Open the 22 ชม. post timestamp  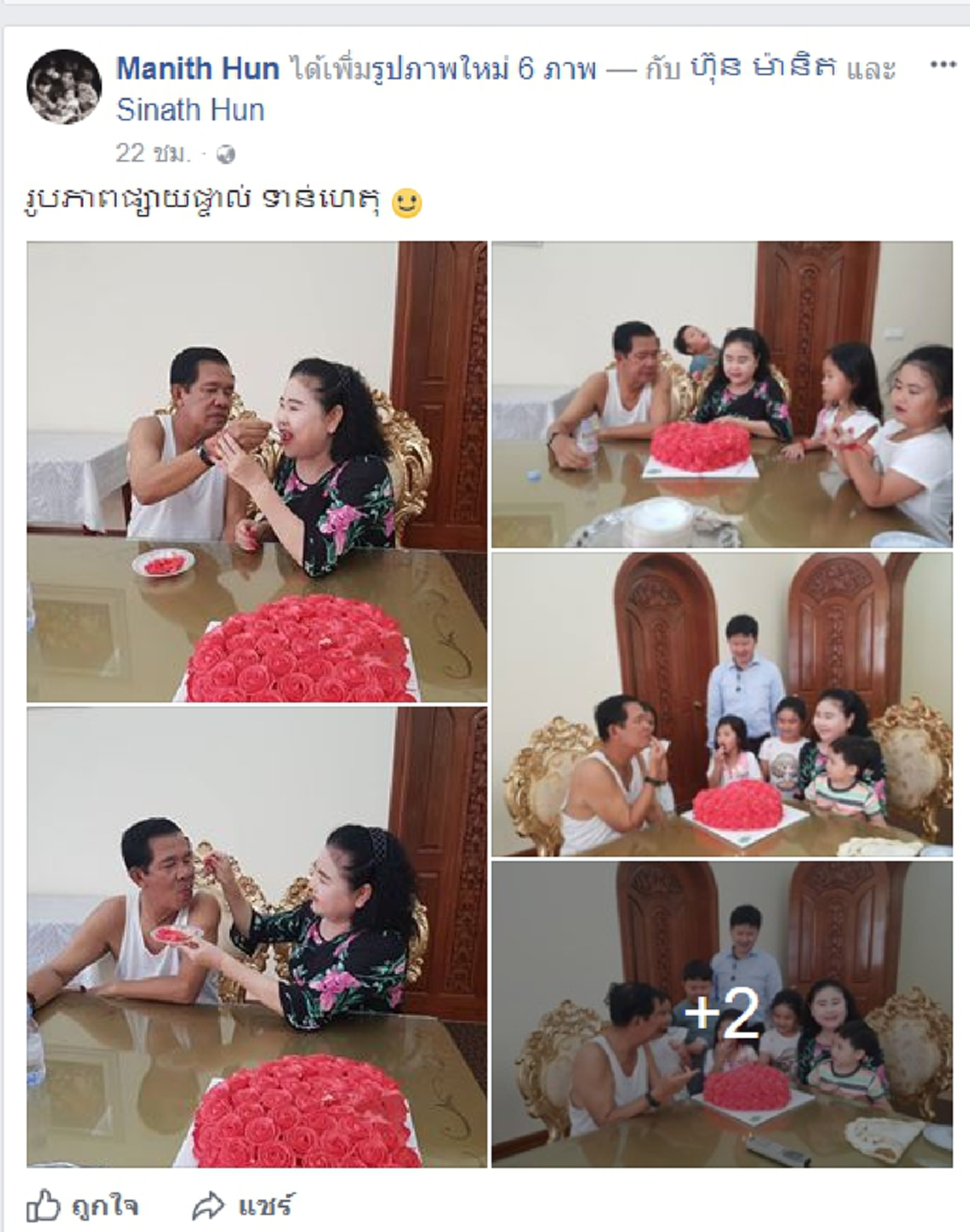coord(153,153)
